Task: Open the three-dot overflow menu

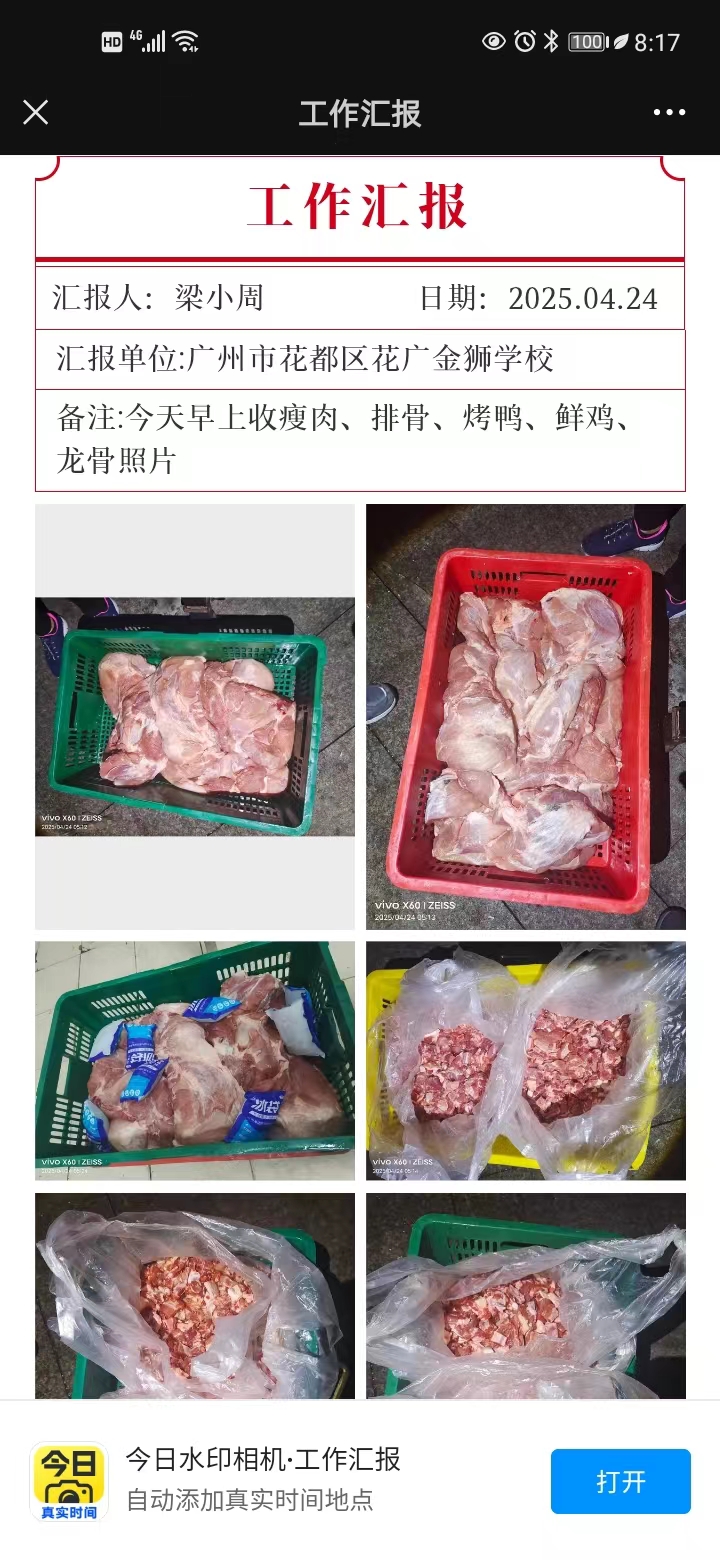Action: click(669, 112)
